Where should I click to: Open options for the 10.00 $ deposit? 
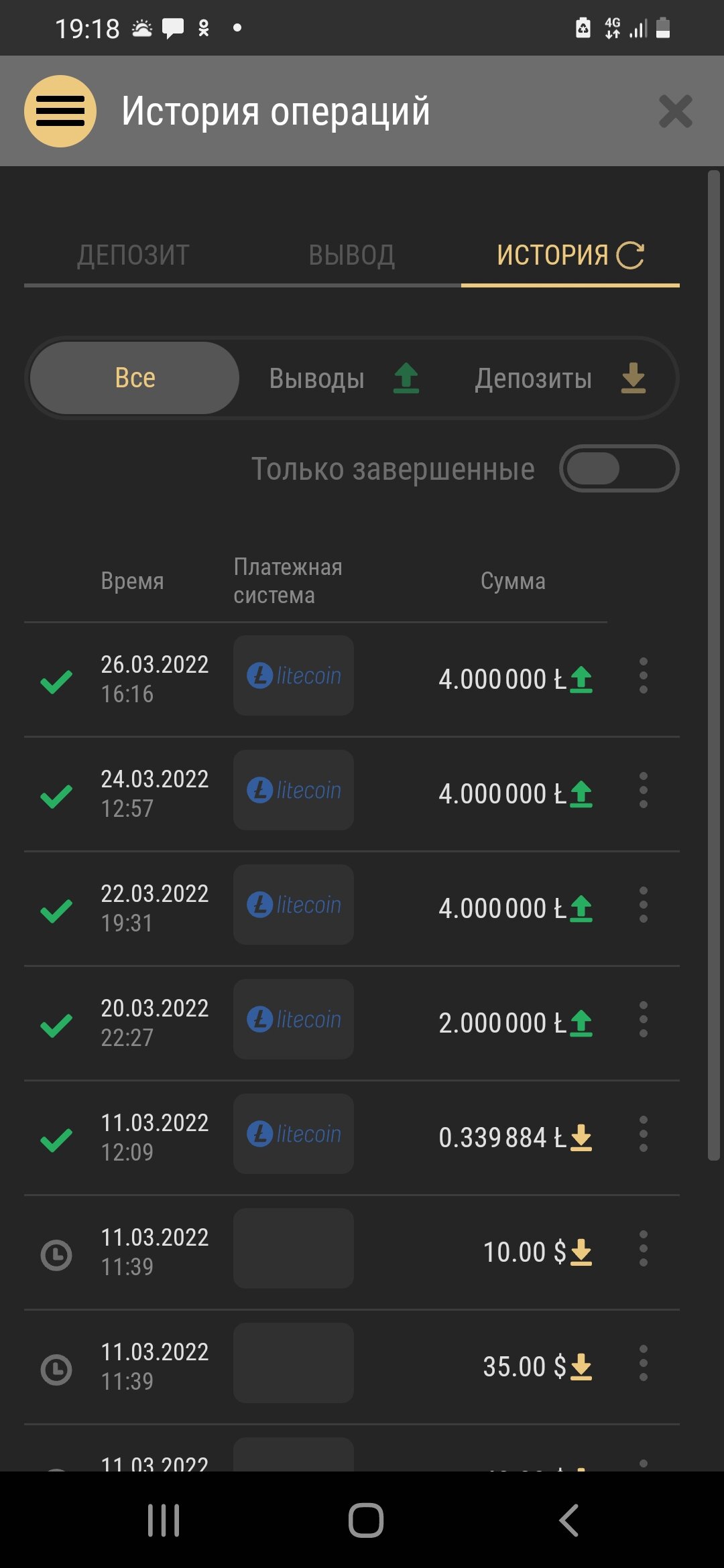[x=643, y=1248]
